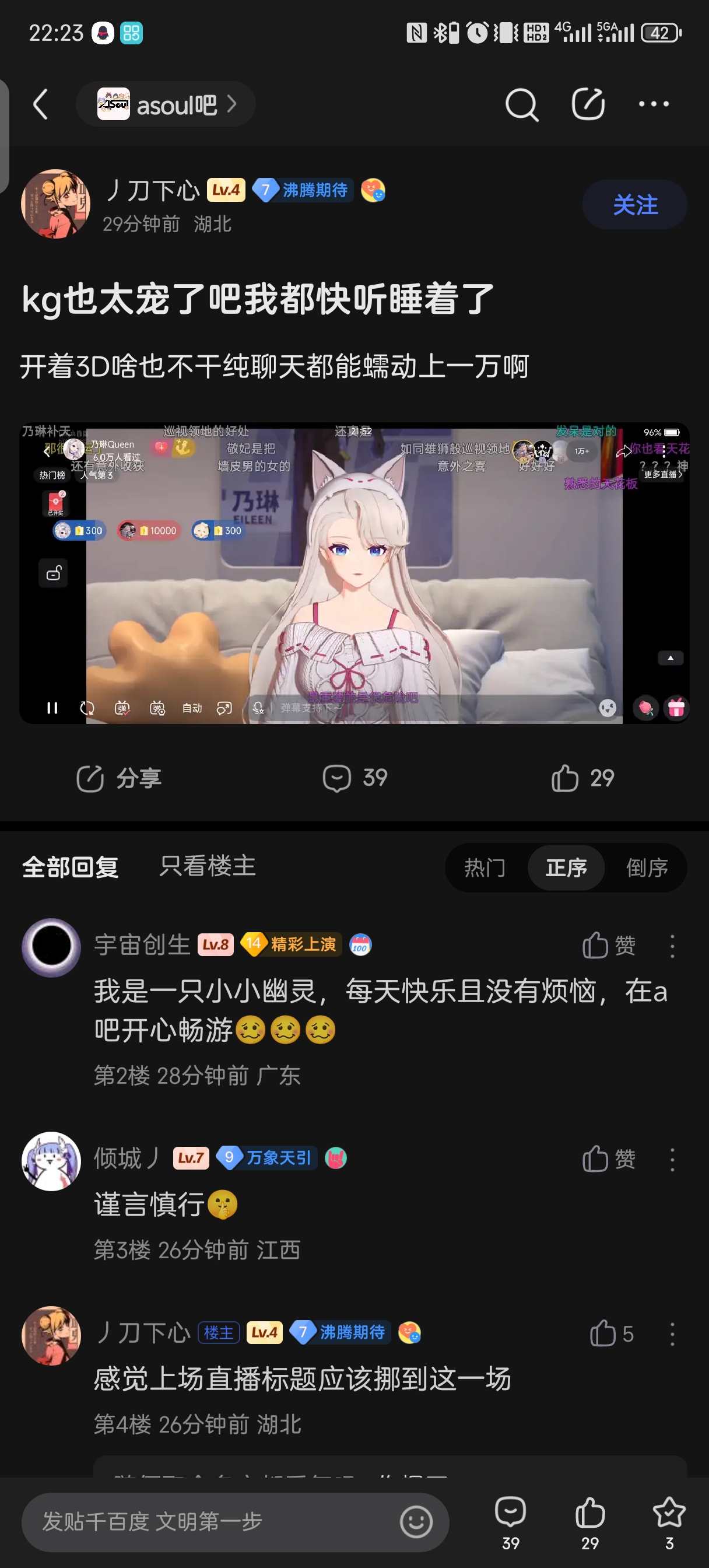Open the emoji picker in the reply bar
Image resolution: width=709 pixels, height=1568 pixels.
click(416, 1522)
